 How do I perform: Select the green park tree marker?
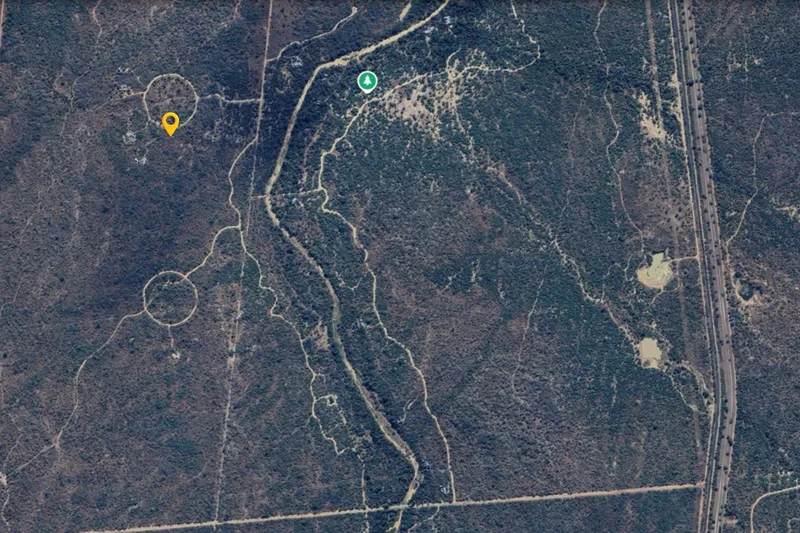[x=367, y=82]
